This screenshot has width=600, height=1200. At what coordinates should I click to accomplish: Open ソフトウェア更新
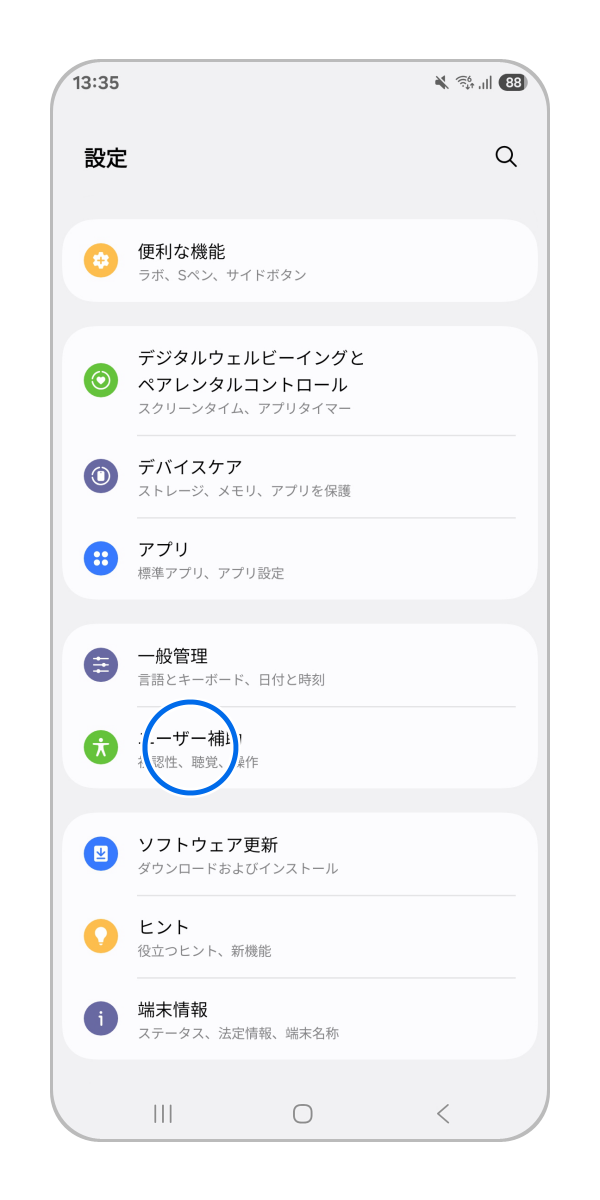(x=300, y=855)
